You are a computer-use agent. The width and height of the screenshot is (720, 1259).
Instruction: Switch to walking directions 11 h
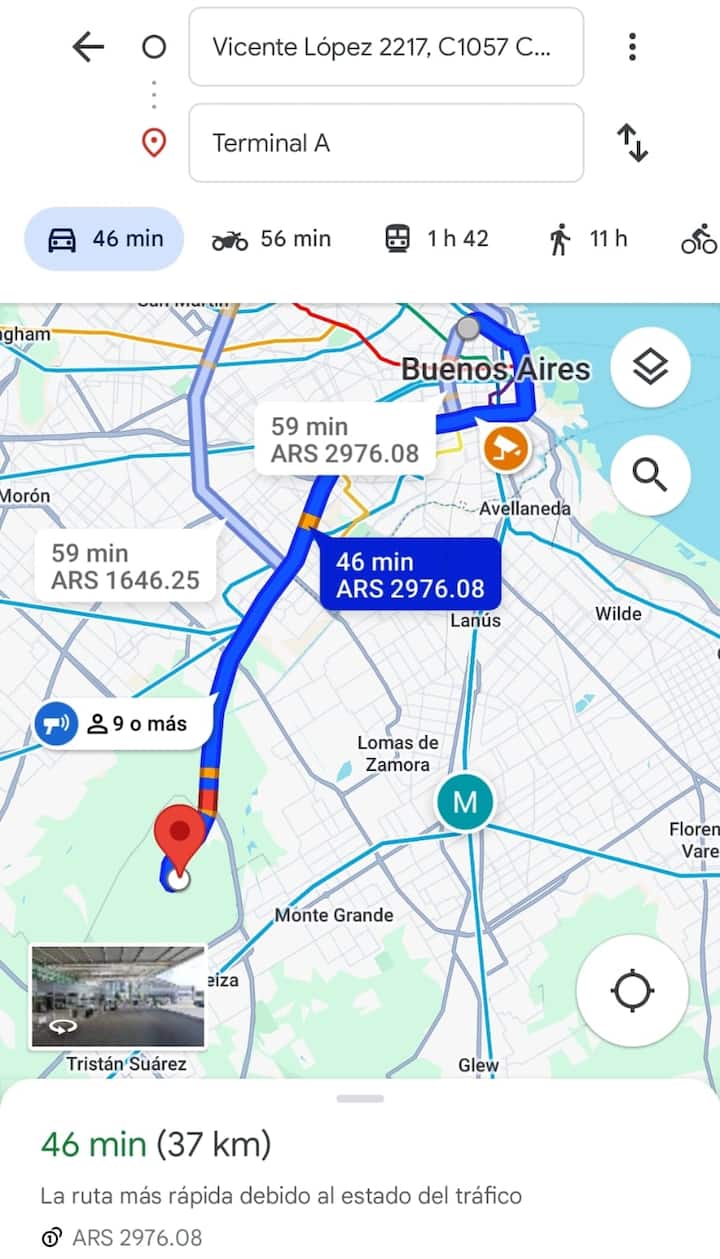[x=588, y=239]
